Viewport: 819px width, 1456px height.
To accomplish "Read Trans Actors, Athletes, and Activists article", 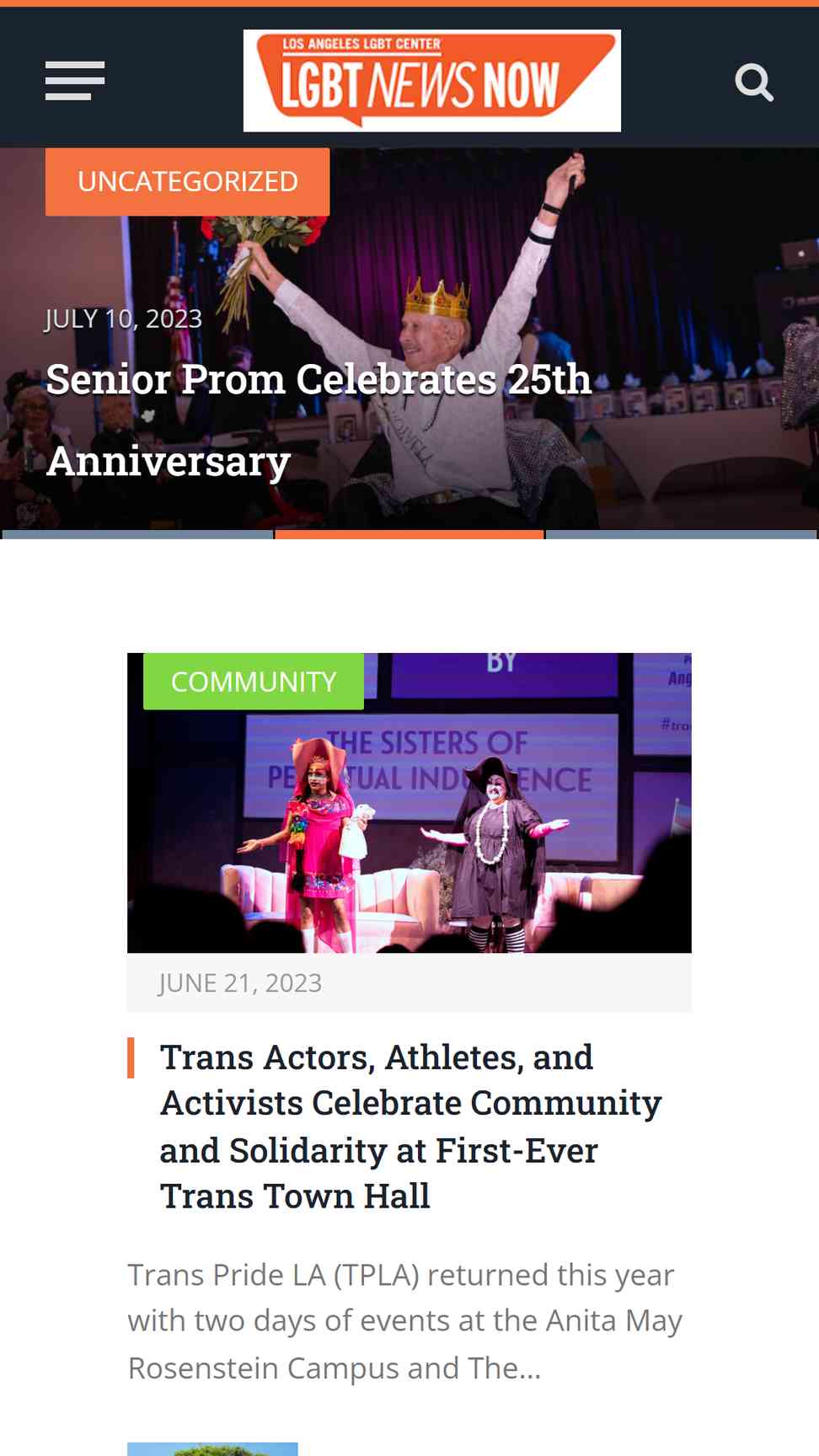I will (411, 1127).
